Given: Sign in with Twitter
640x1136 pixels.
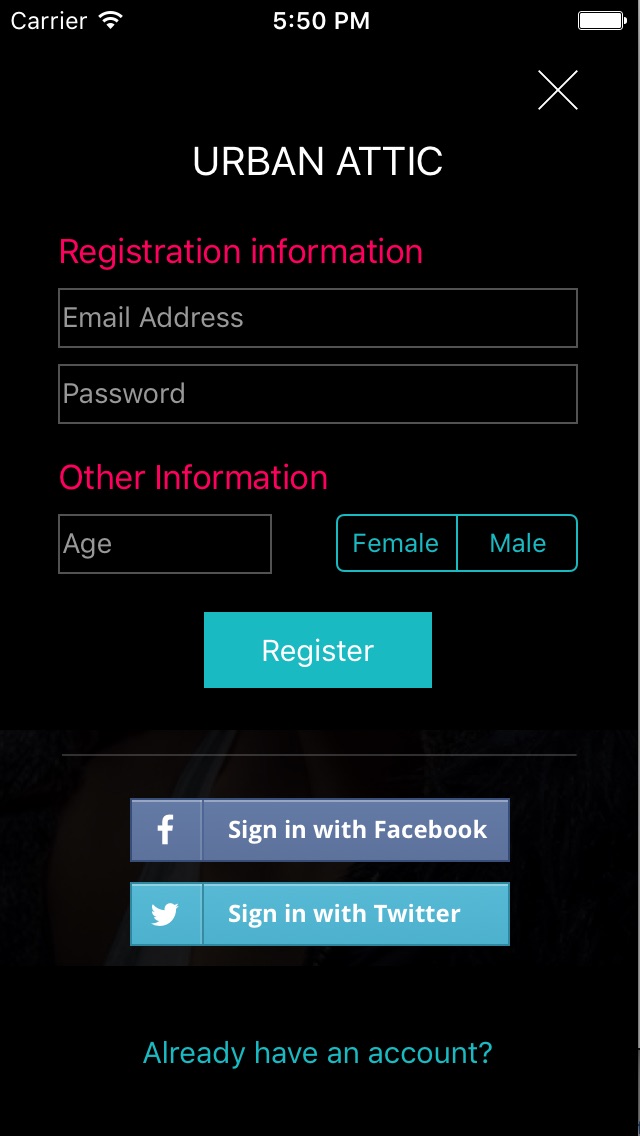Looking at the screenshot, I should [x=320, y=914].
